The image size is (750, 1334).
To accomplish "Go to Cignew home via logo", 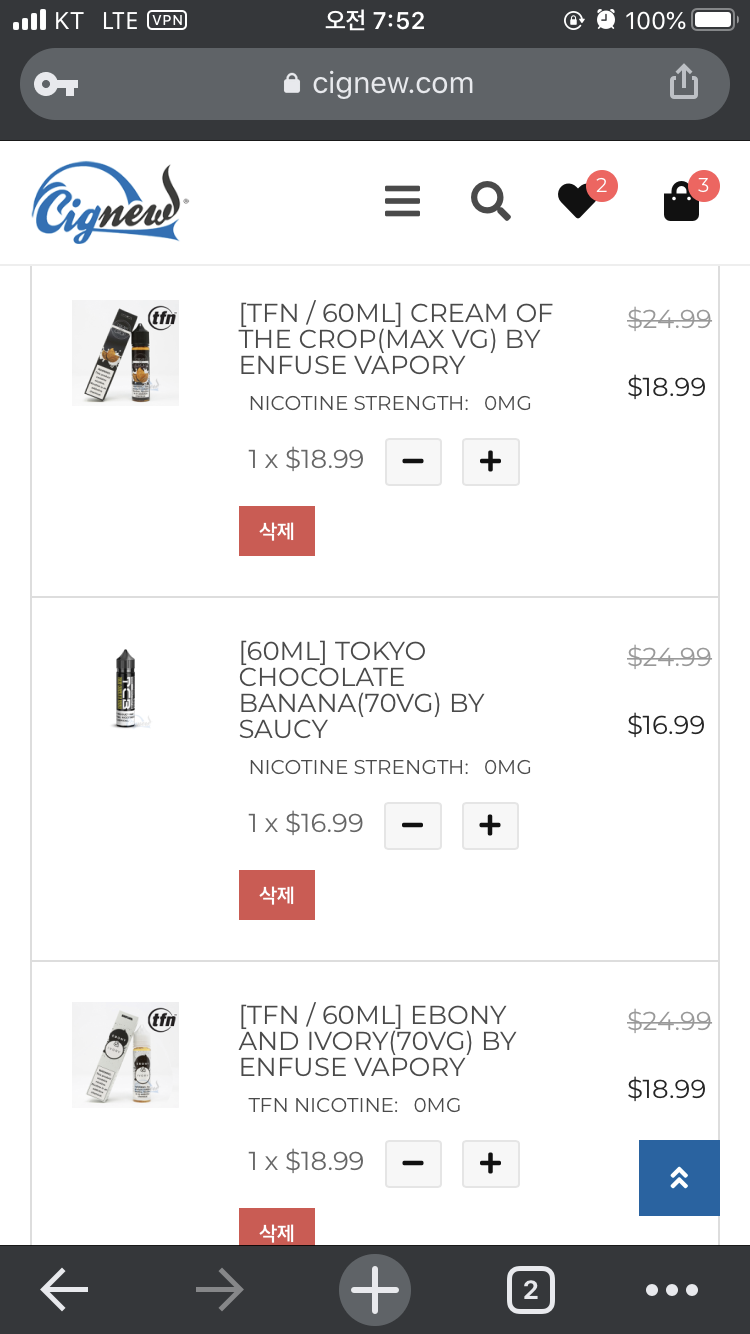I will [110, 203].
